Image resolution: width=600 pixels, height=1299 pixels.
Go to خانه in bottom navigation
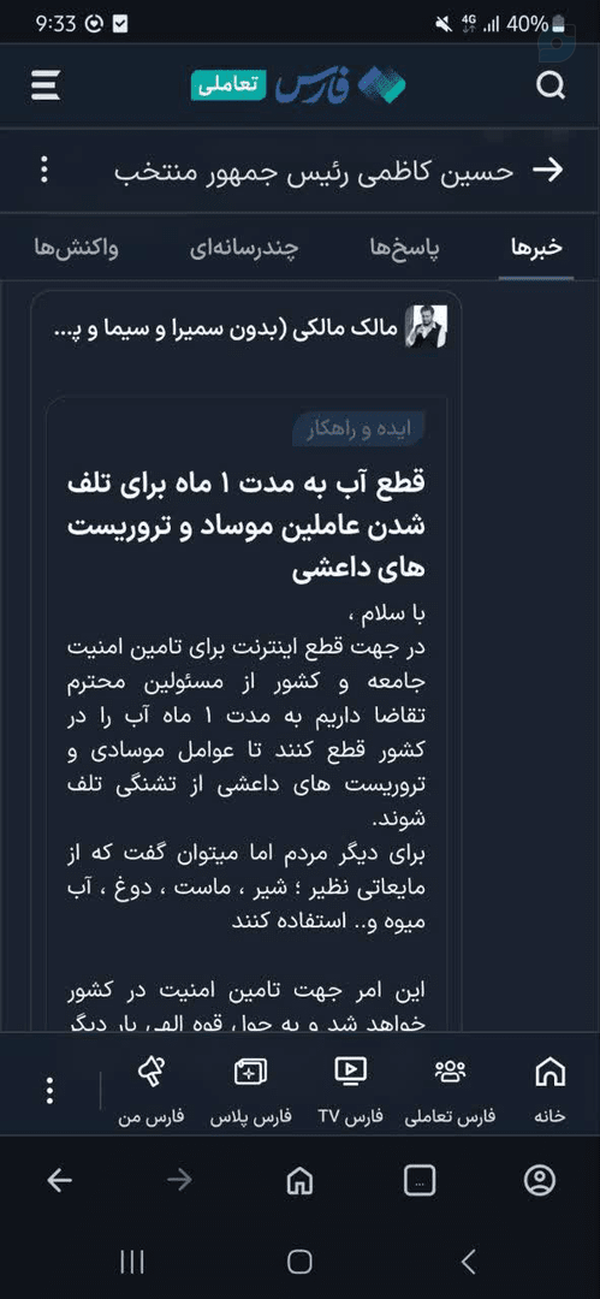tap(550, 1087)
